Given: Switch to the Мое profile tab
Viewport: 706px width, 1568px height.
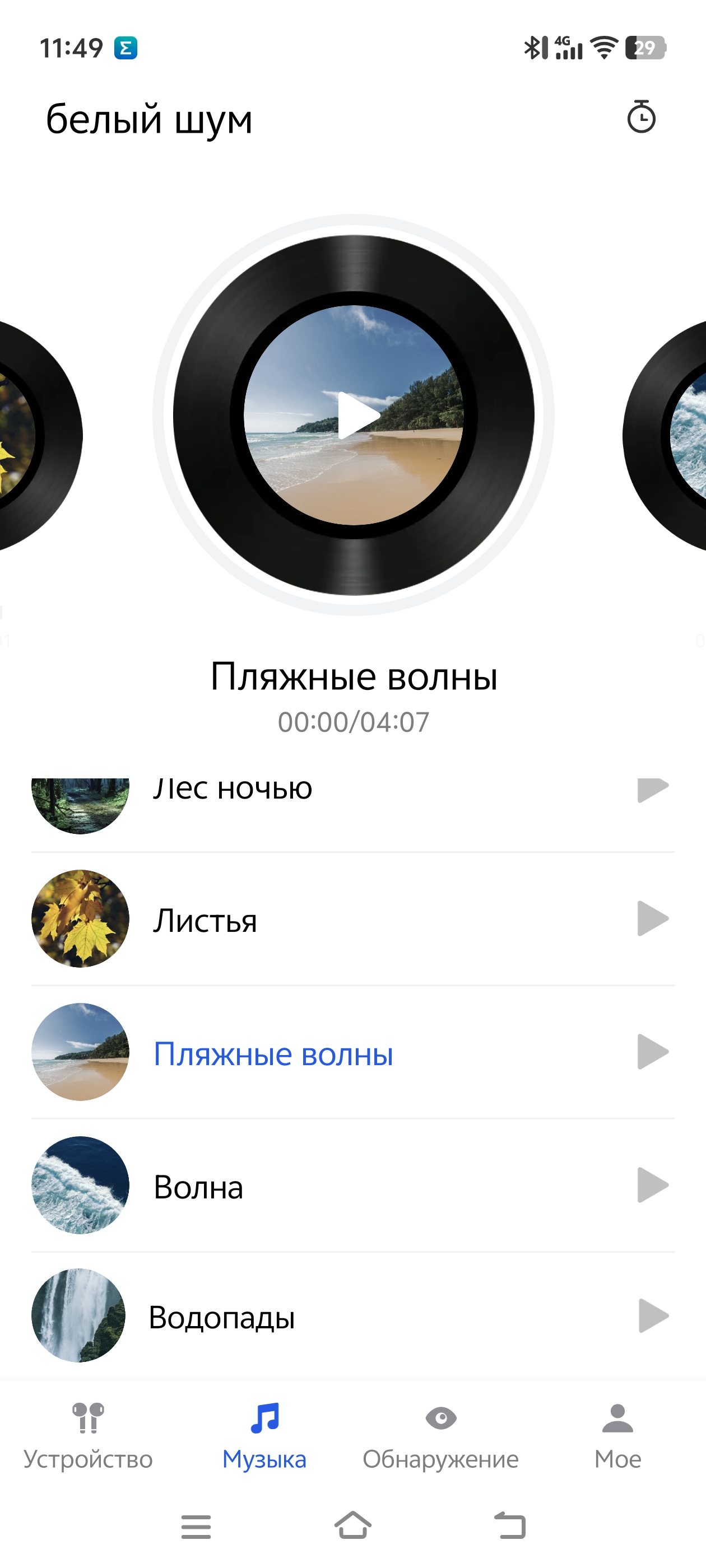Looking at the screenshot, I should (617, 1435).
